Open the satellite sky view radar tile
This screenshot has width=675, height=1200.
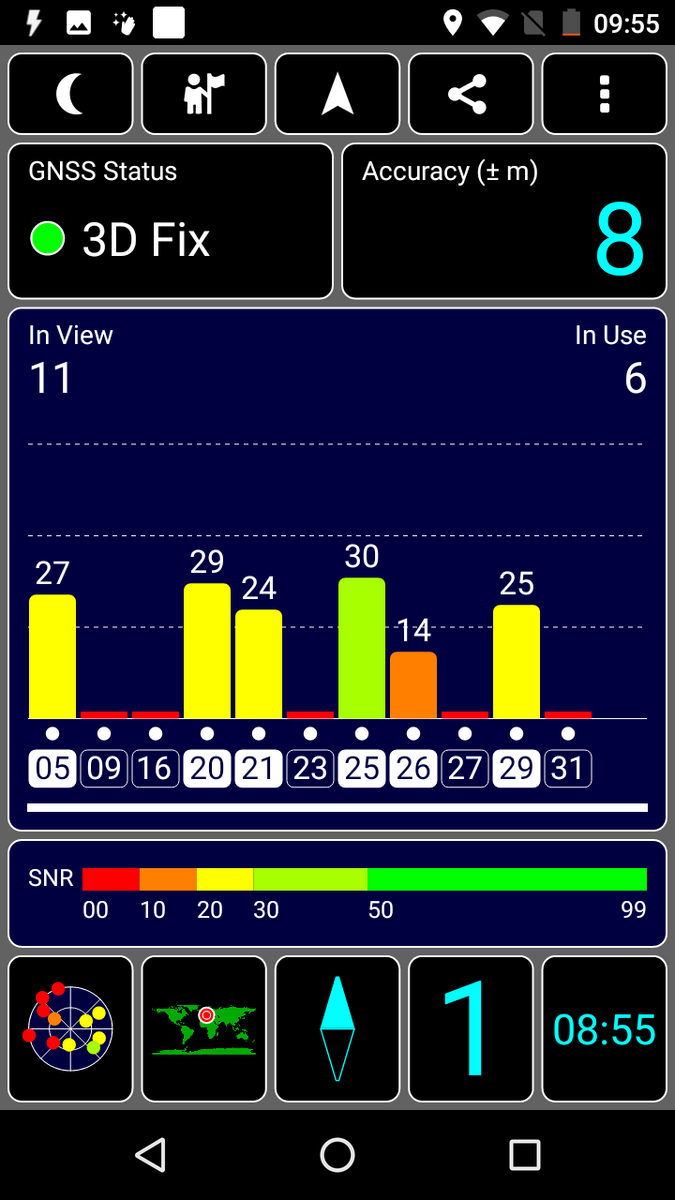70,1029
